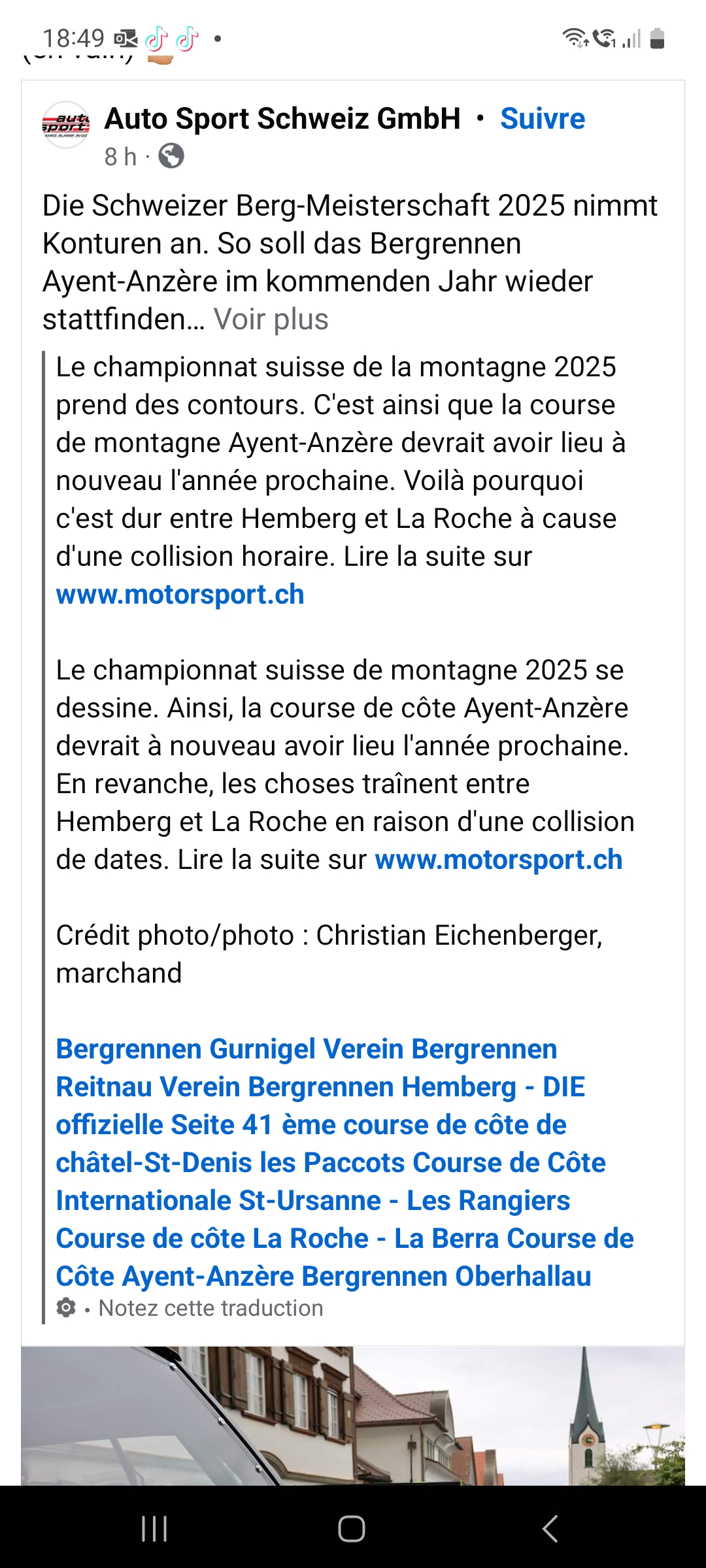Open recent apps from navigation bar
The height and width of the screenshot is (1568, 706).
pos(154,1529)
